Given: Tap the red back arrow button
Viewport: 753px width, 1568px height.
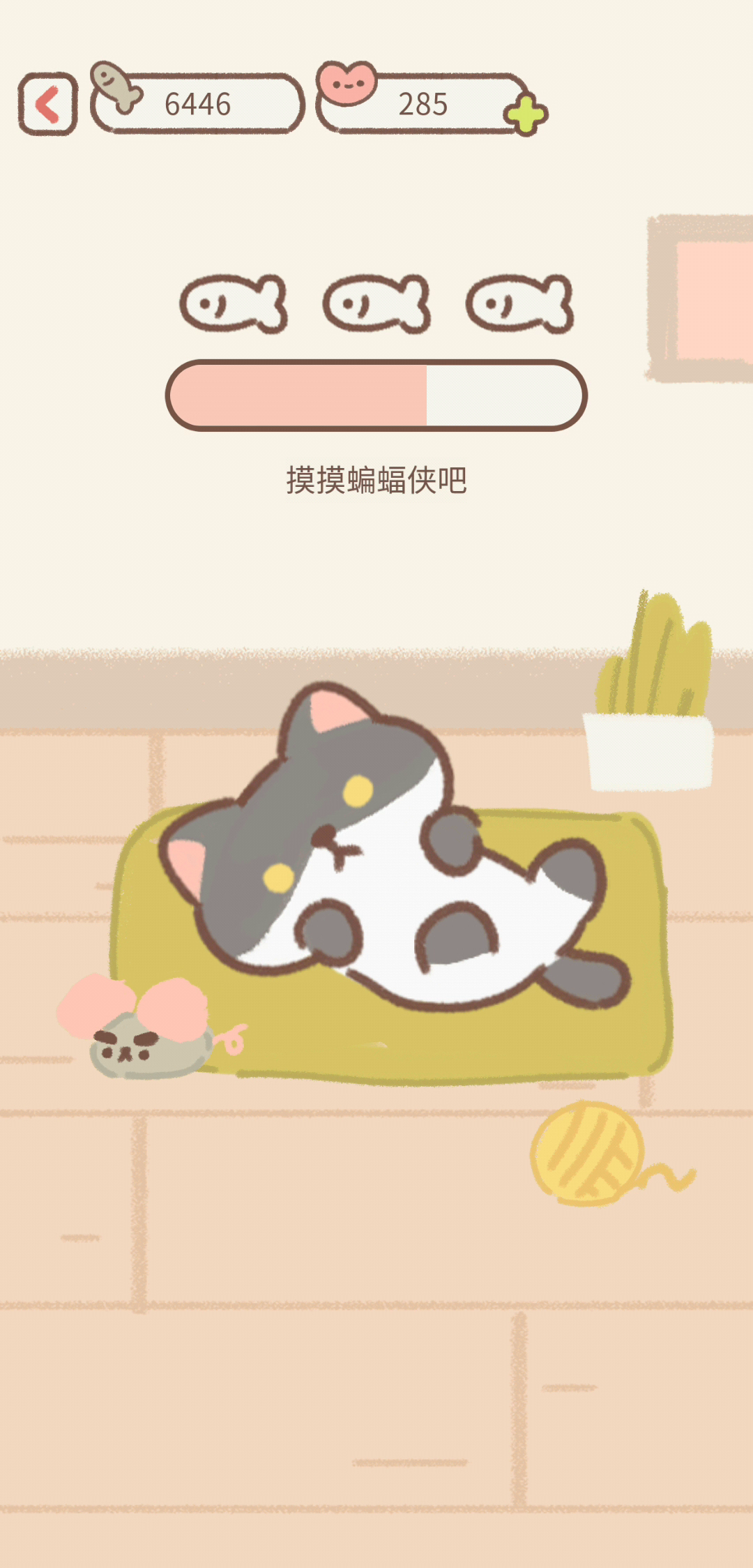Looking at the screenshot, I should 47,105.
